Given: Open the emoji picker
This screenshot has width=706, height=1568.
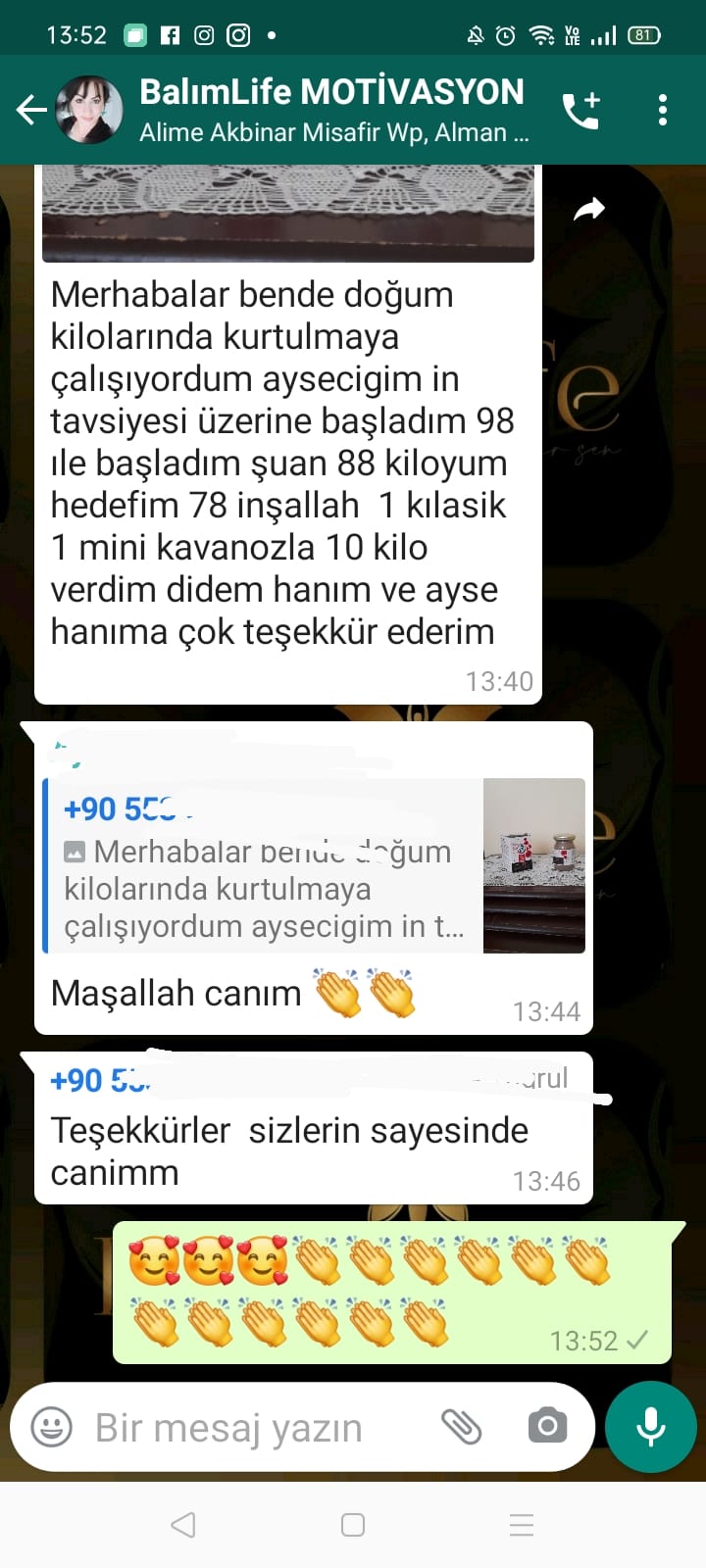Looking at the screenshot, I should pos(52,1427).
